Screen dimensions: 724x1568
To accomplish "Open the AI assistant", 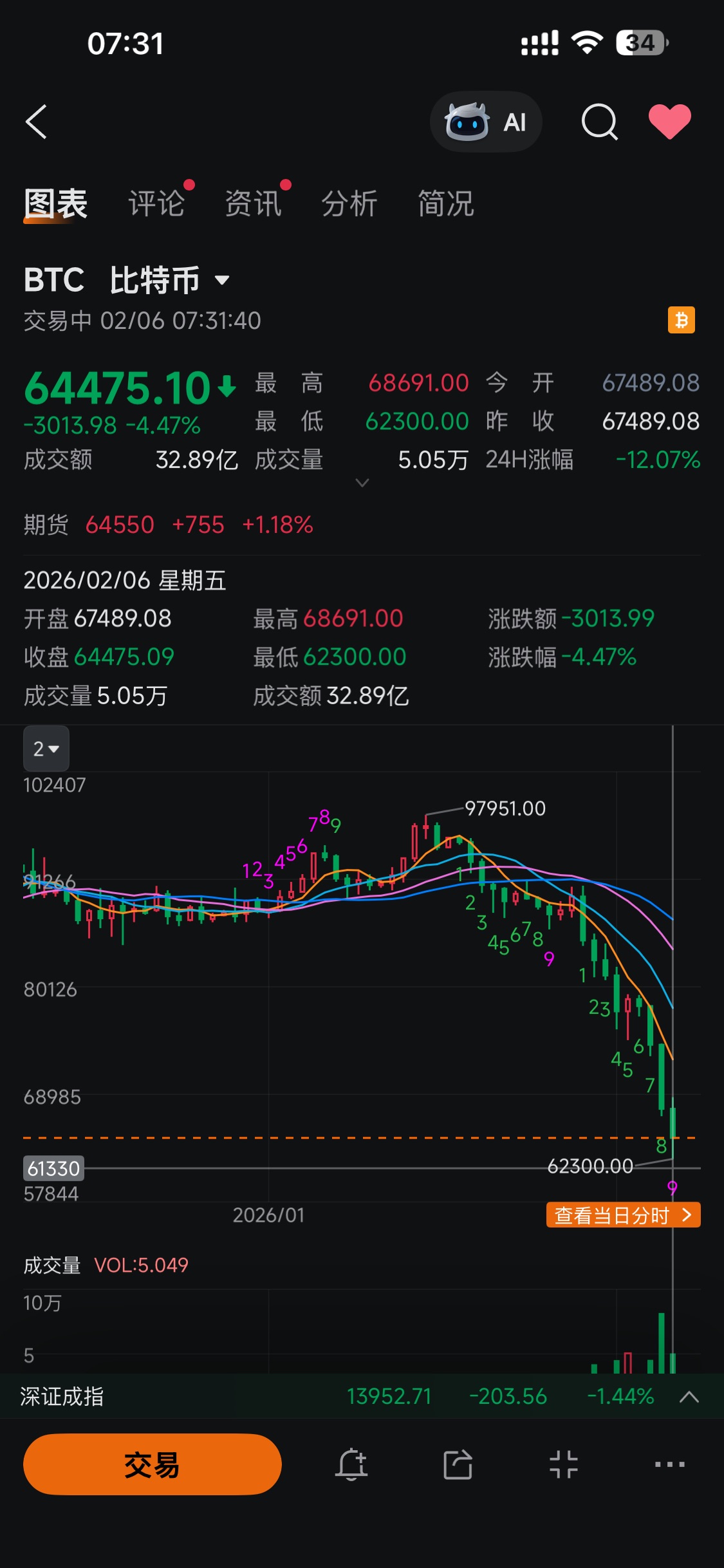I will point(486,122).
